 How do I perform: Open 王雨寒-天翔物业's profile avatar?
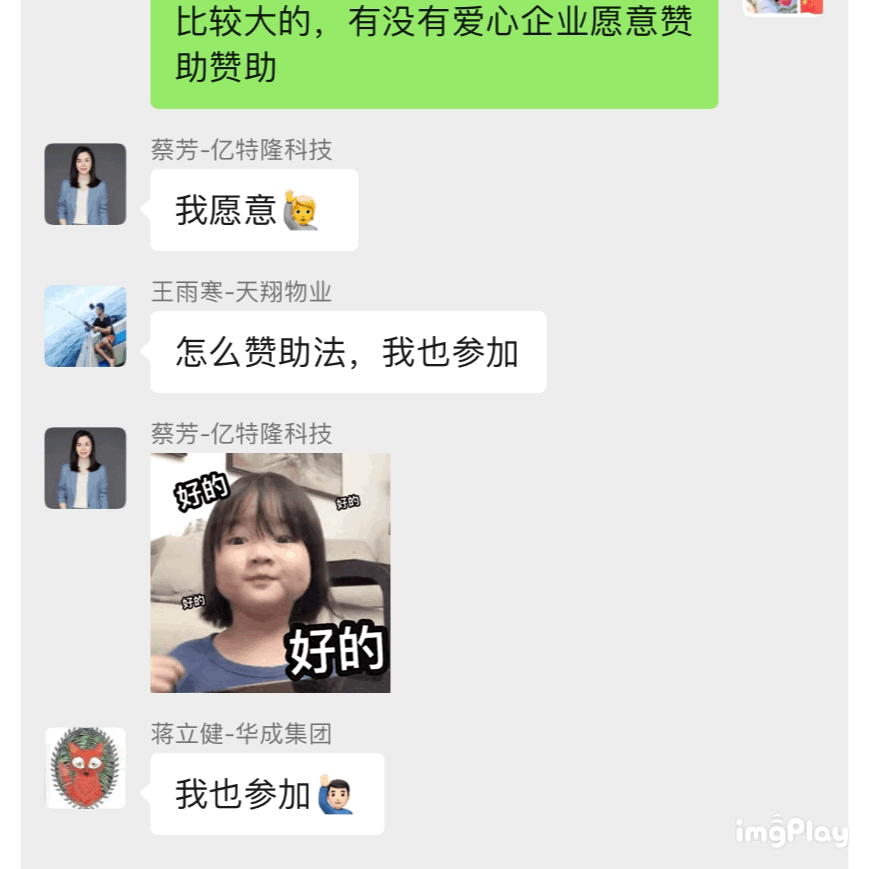pos(85,326)
